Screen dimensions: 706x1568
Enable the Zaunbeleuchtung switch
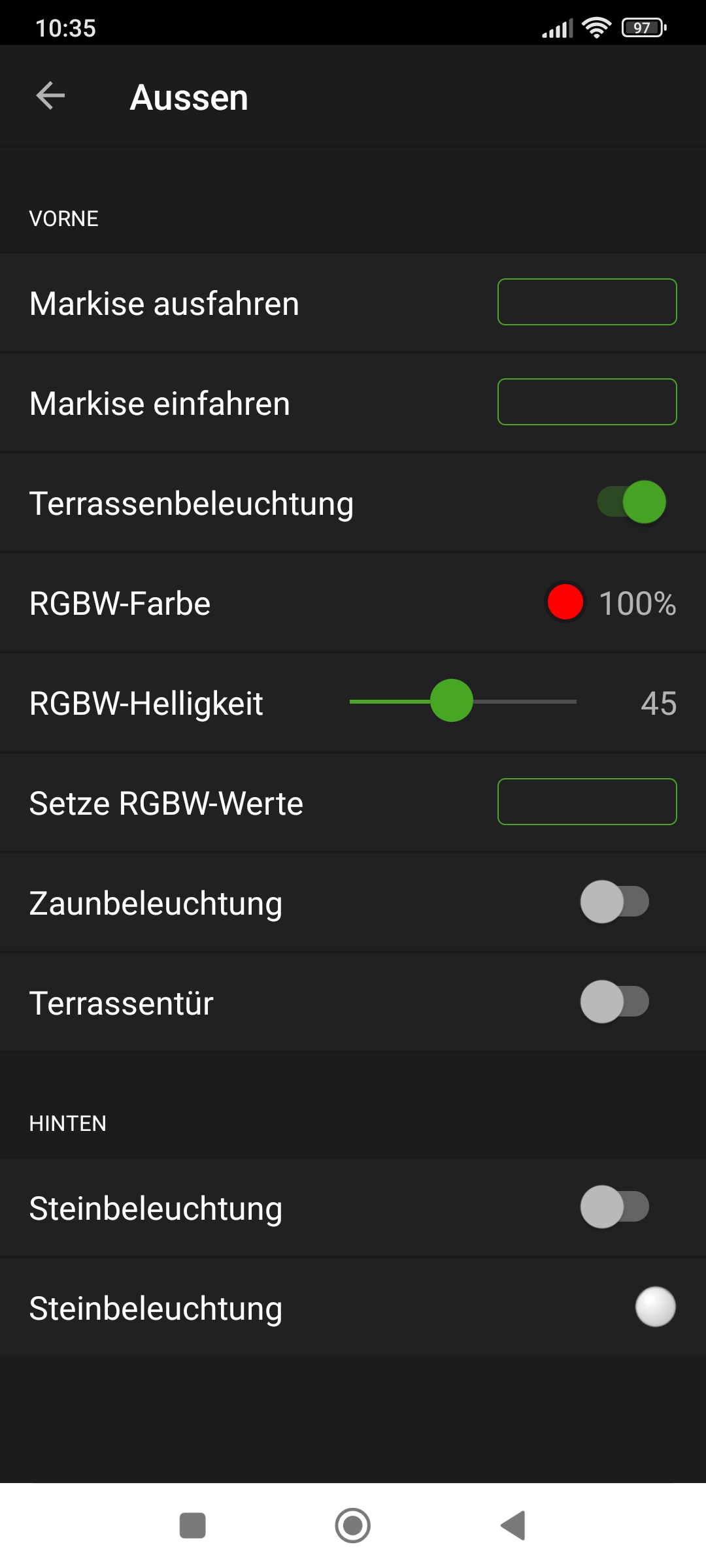(614, 902)
